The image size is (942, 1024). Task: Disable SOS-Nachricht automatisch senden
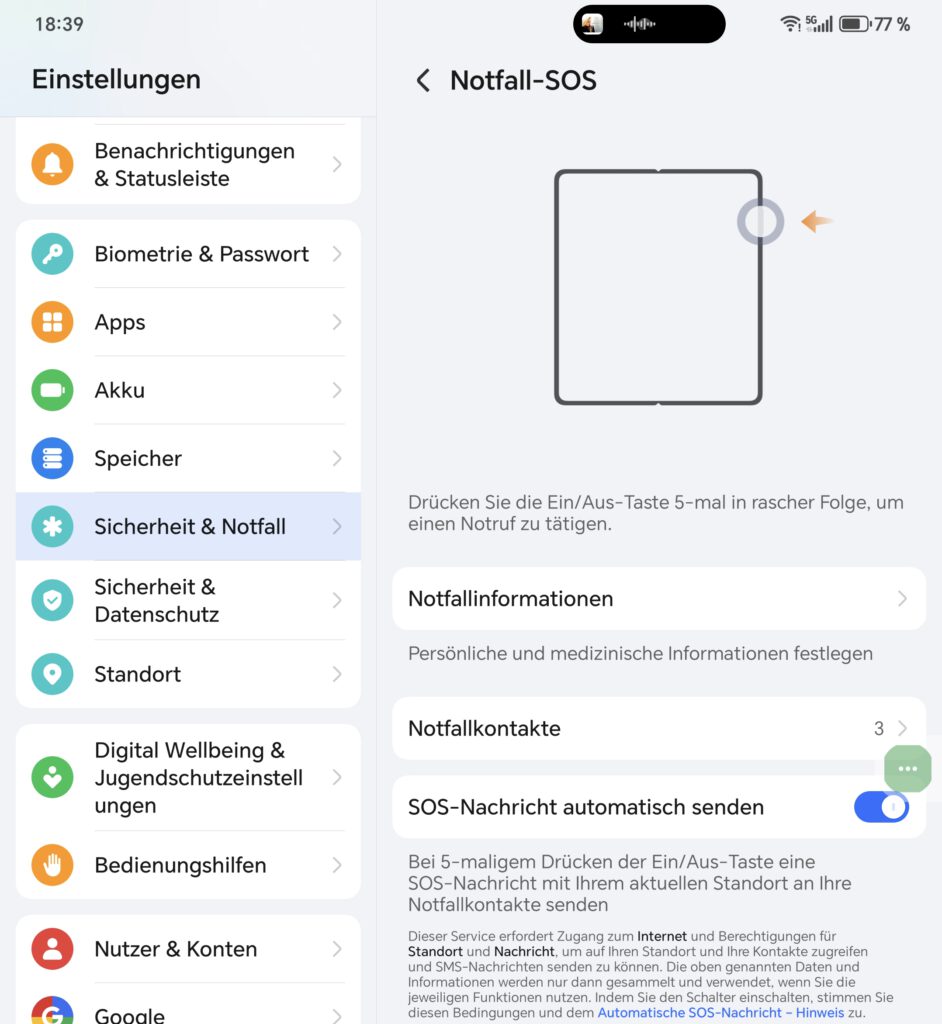(880, 807)
